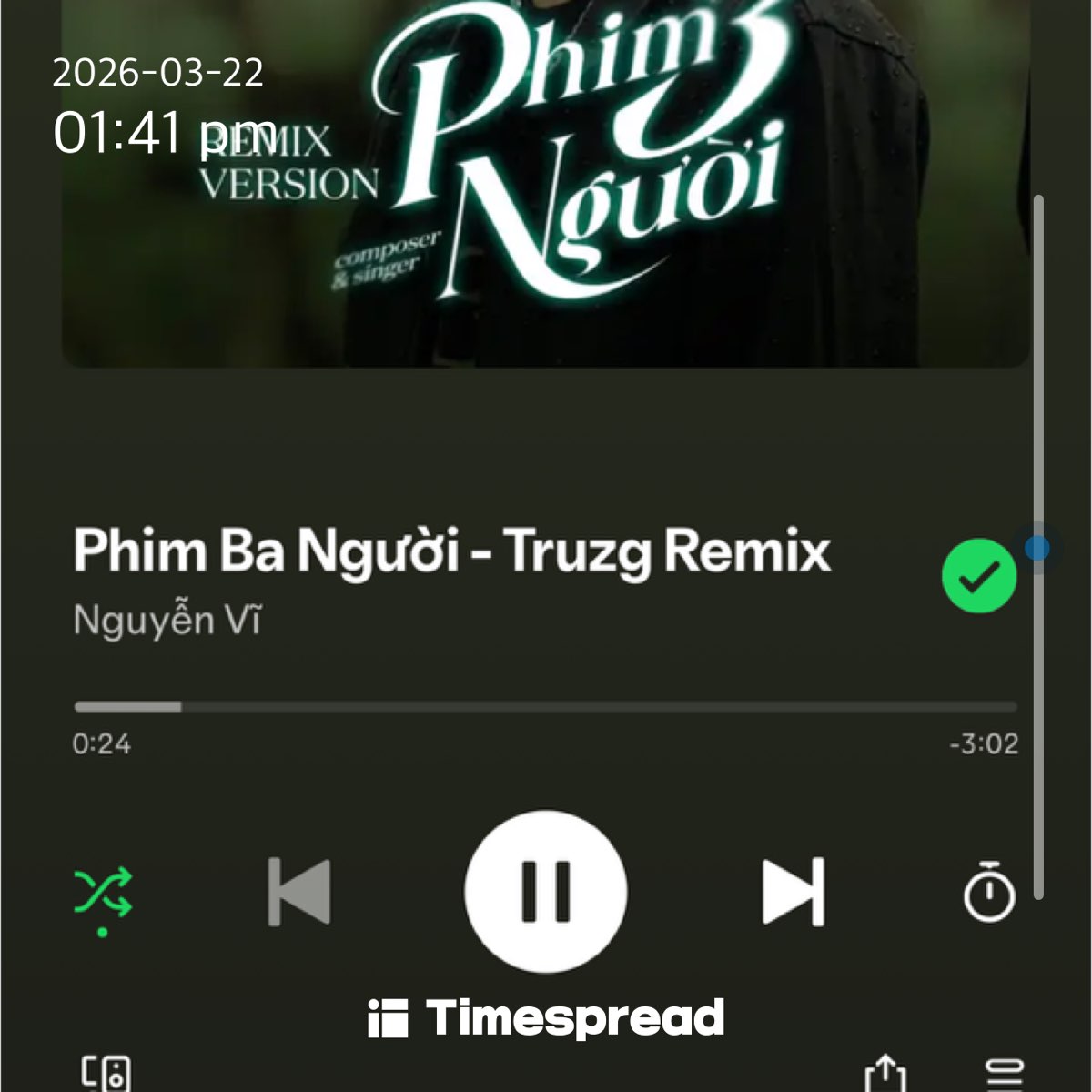Share this song

pos(885,1074)
